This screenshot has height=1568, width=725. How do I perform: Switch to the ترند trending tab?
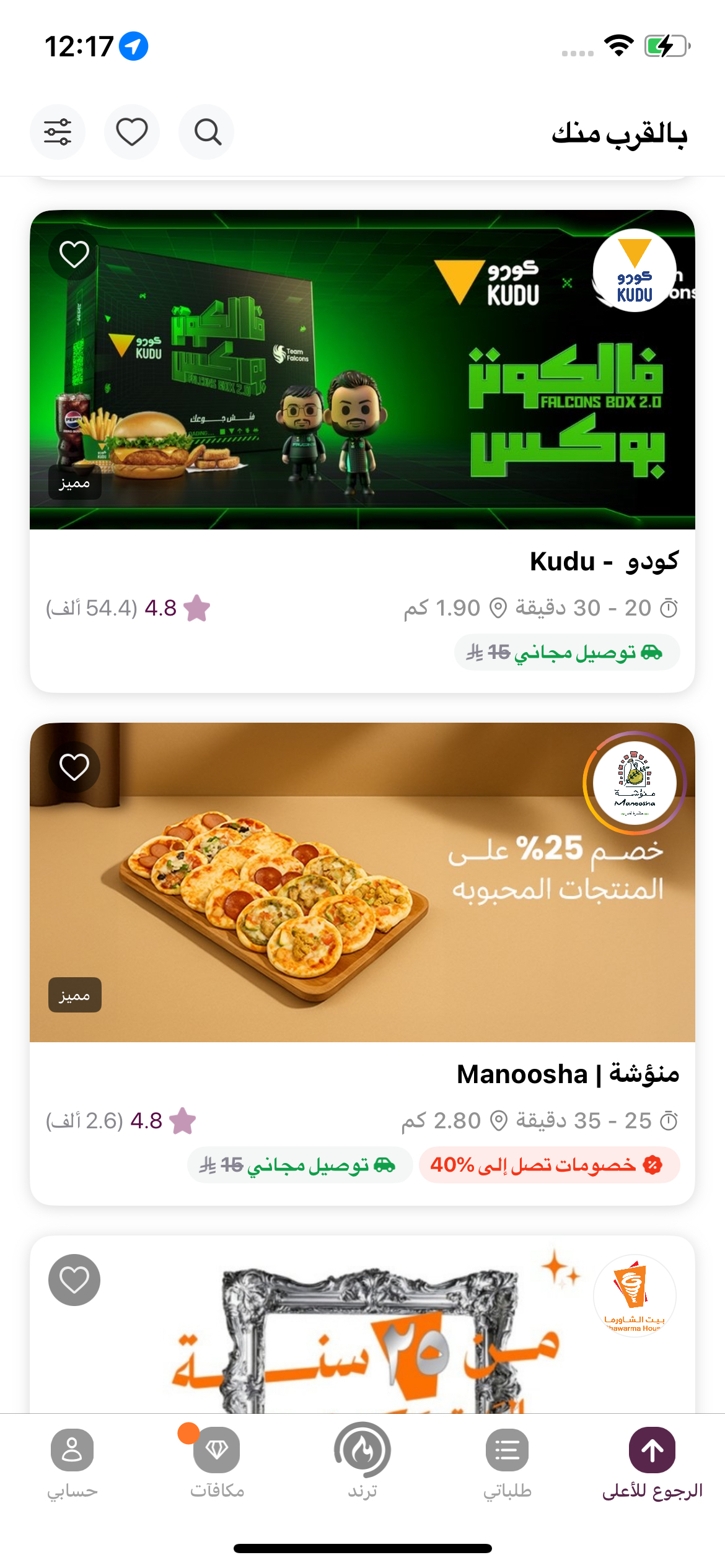362,1463
